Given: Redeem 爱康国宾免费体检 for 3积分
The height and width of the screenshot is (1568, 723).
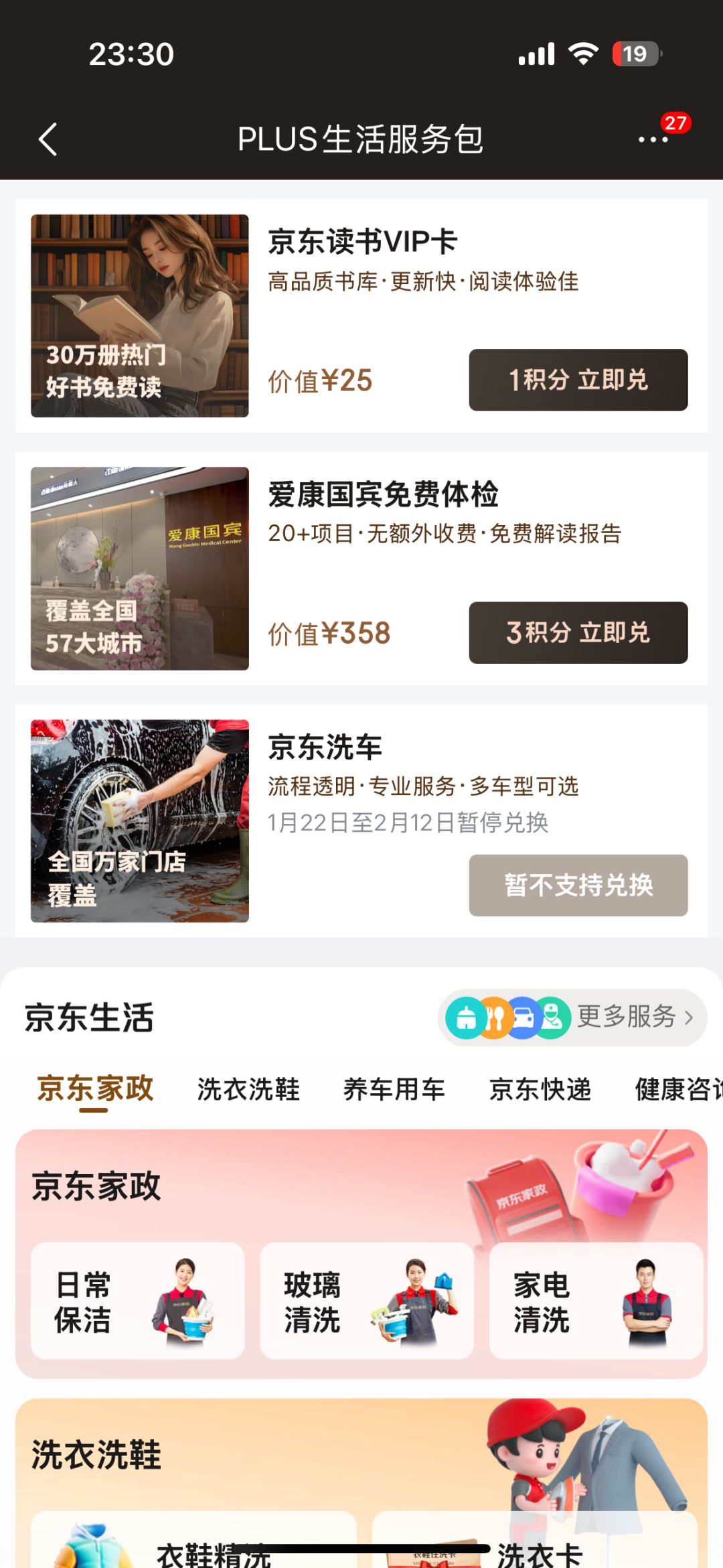Looking at the screenshot, I should tap(578, 632).
